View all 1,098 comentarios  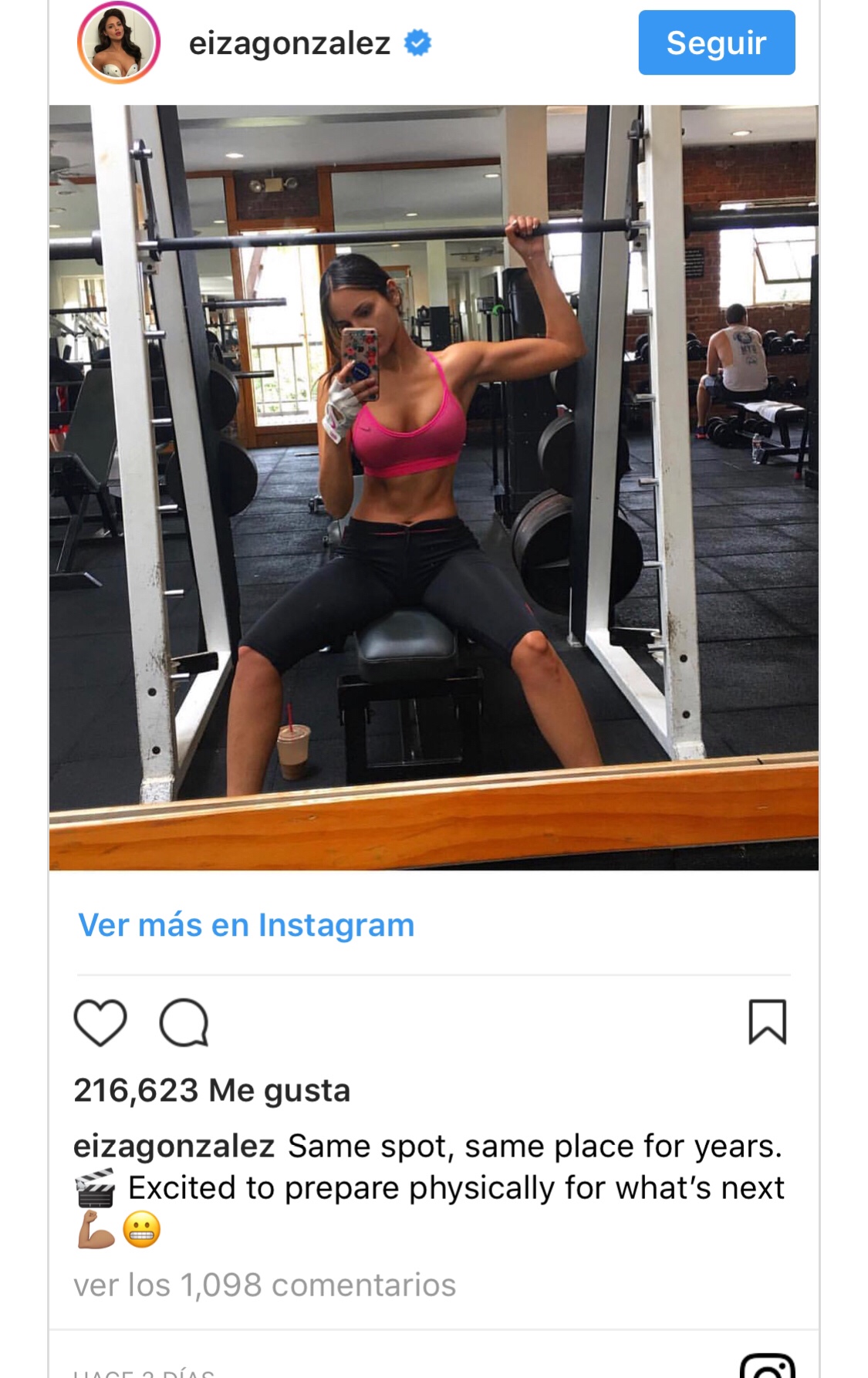coord(265,1285)
